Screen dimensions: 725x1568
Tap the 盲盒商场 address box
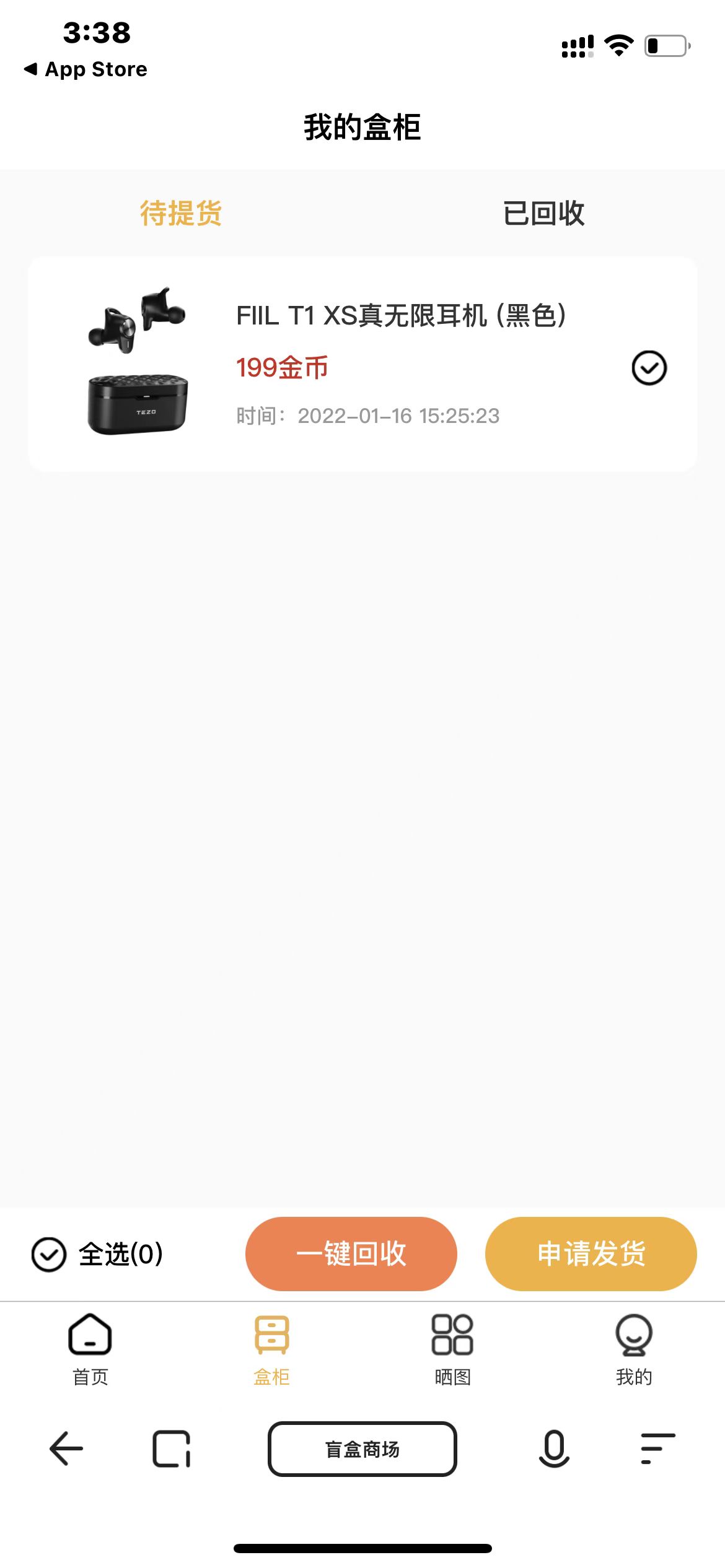point(362,1448)
